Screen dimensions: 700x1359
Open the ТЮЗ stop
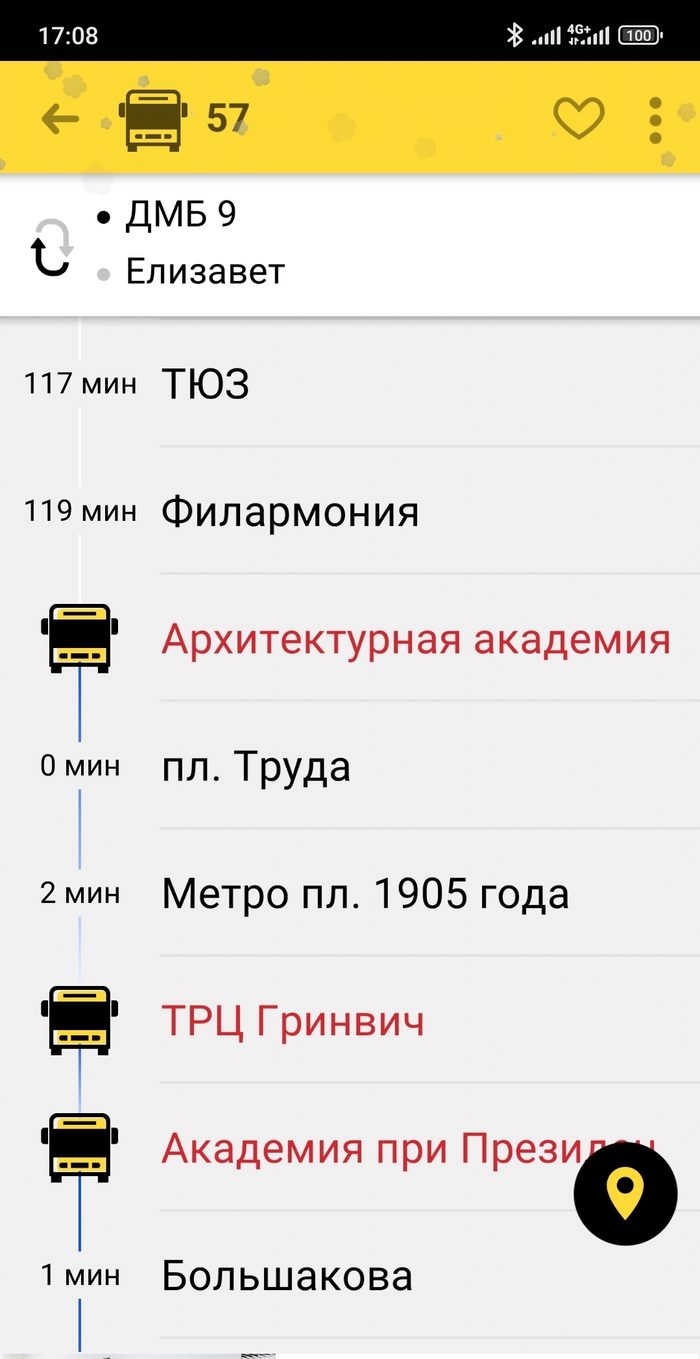click(x=205, y=384)
